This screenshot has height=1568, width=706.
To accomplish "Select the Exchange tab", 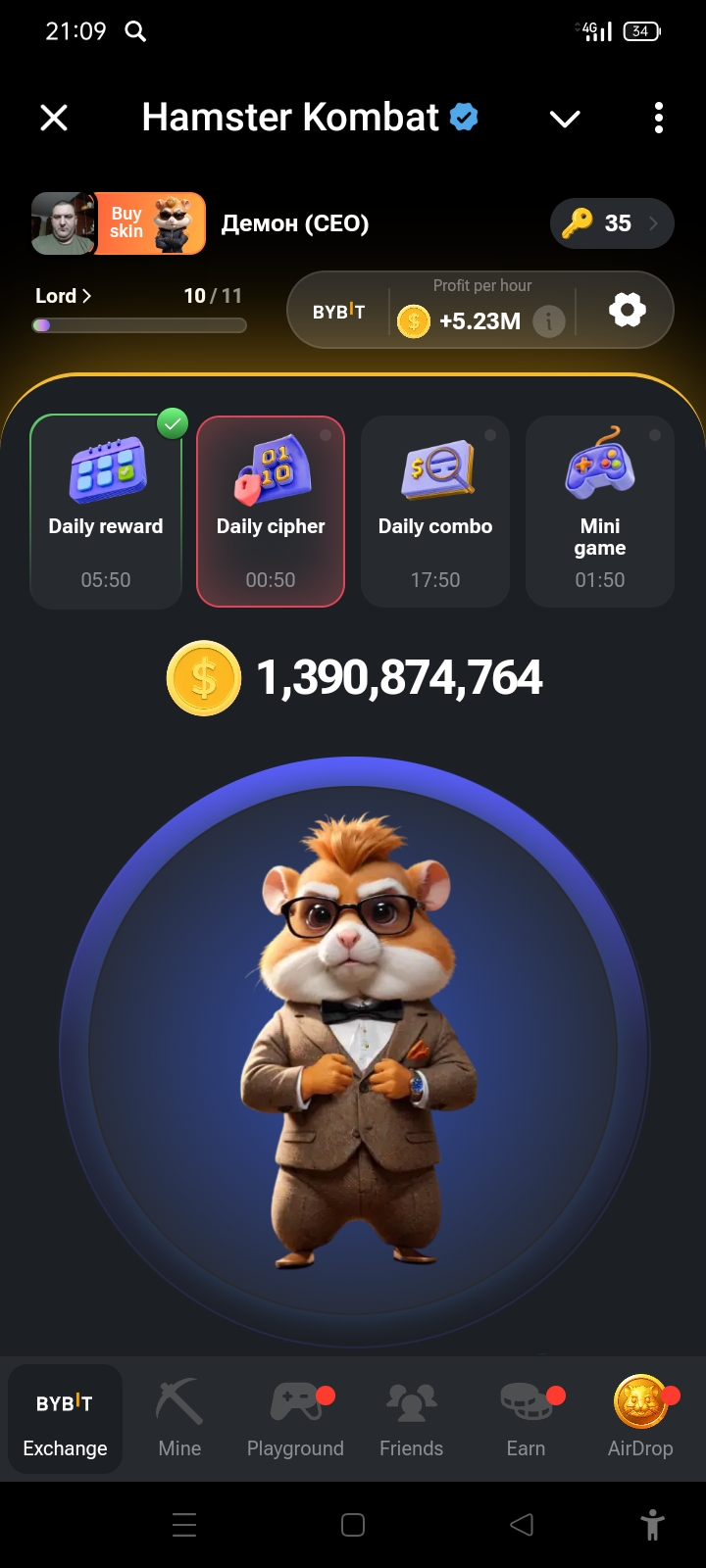I will click(65, 1419).
